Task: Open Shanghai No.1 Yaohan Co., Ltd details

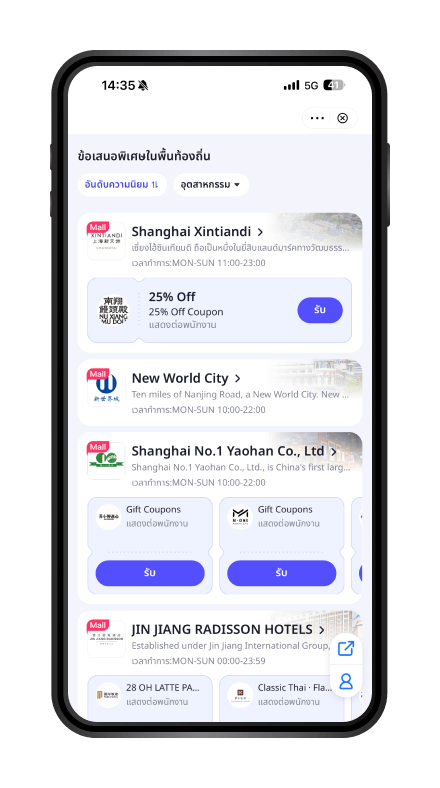Action: pyautogui.click(x=234, y=451)
